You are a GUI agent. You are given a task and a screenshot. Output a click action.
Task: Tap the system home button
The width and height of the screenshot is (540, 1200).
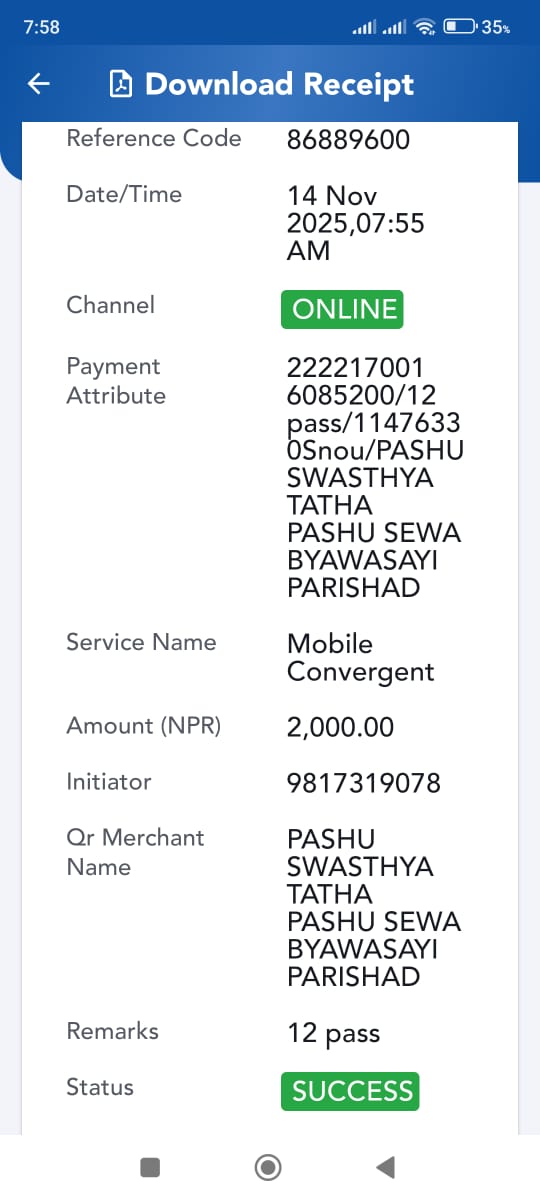click(x=268, y=1166)
